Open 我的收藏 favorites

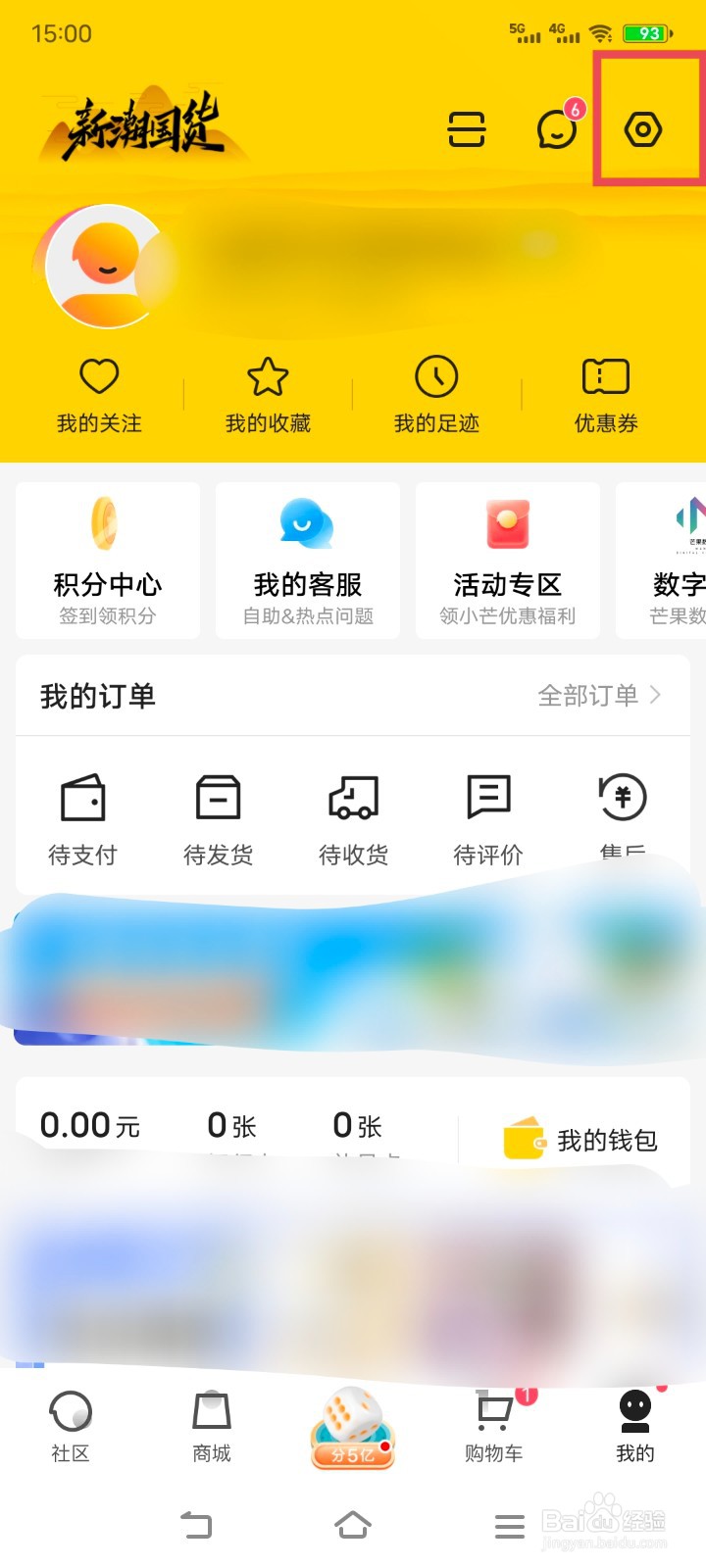click(268, 395)
